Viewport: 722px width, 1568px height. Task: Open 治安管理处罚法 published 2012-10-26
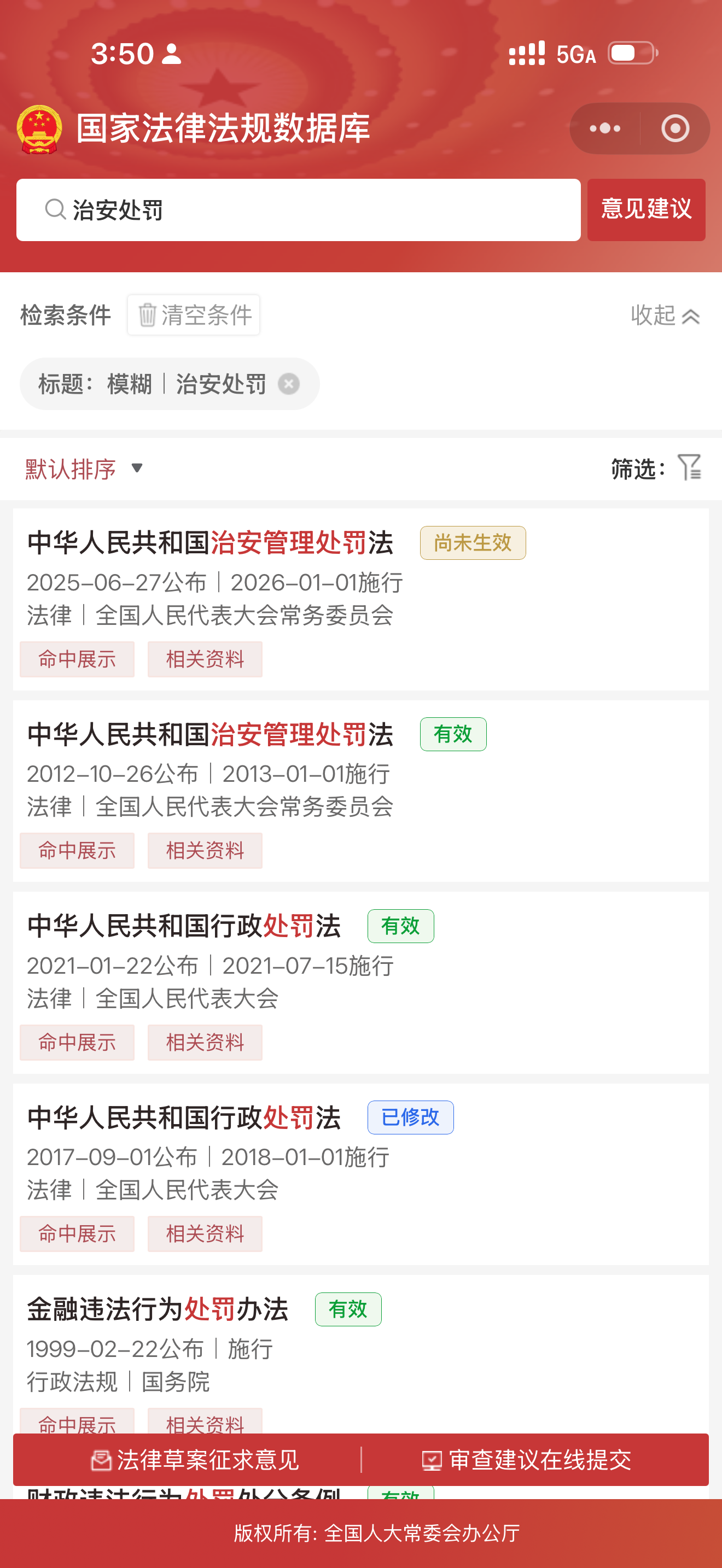click(210, 735)
